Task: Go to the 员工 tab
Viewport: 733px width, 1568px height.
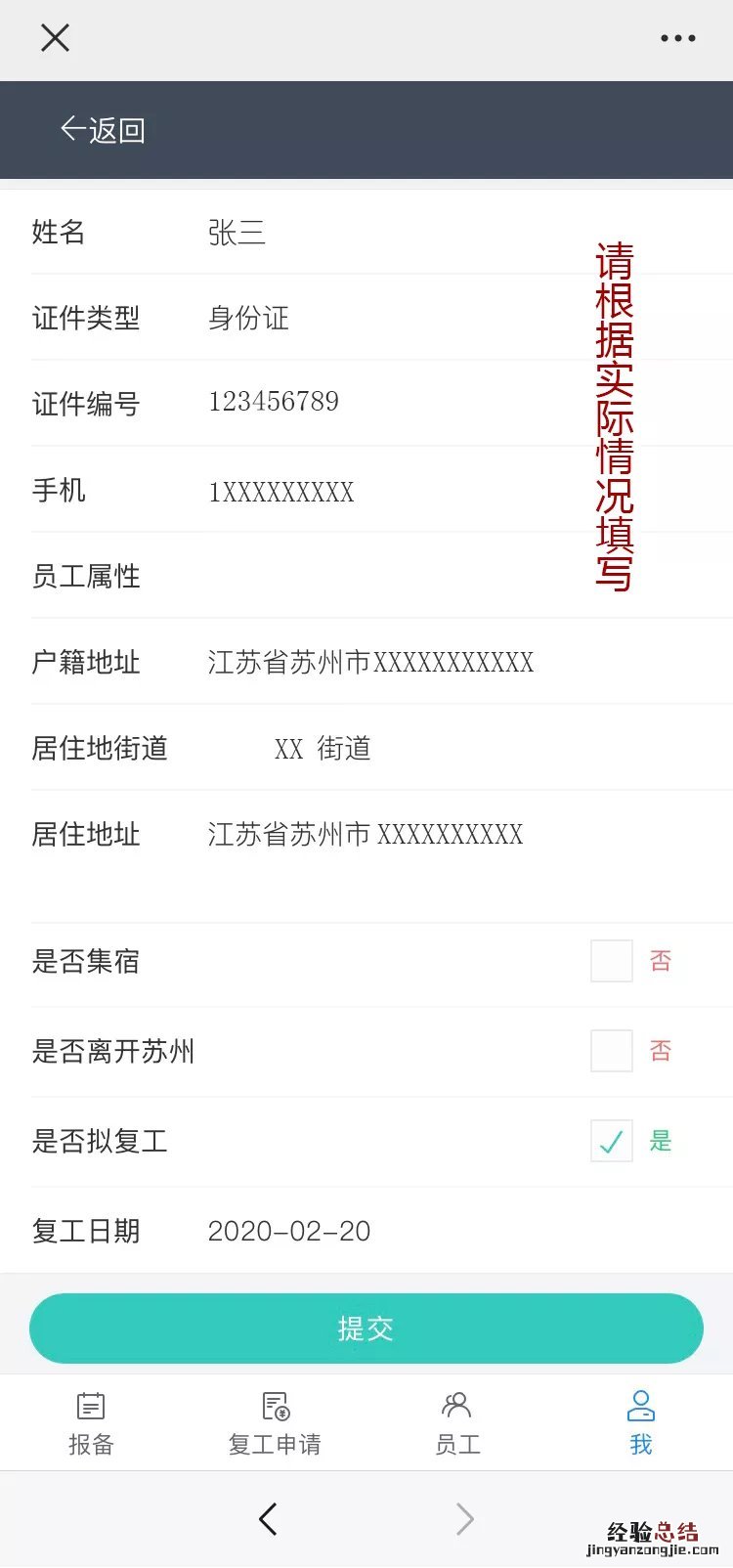Action: tap(457, 1422)
